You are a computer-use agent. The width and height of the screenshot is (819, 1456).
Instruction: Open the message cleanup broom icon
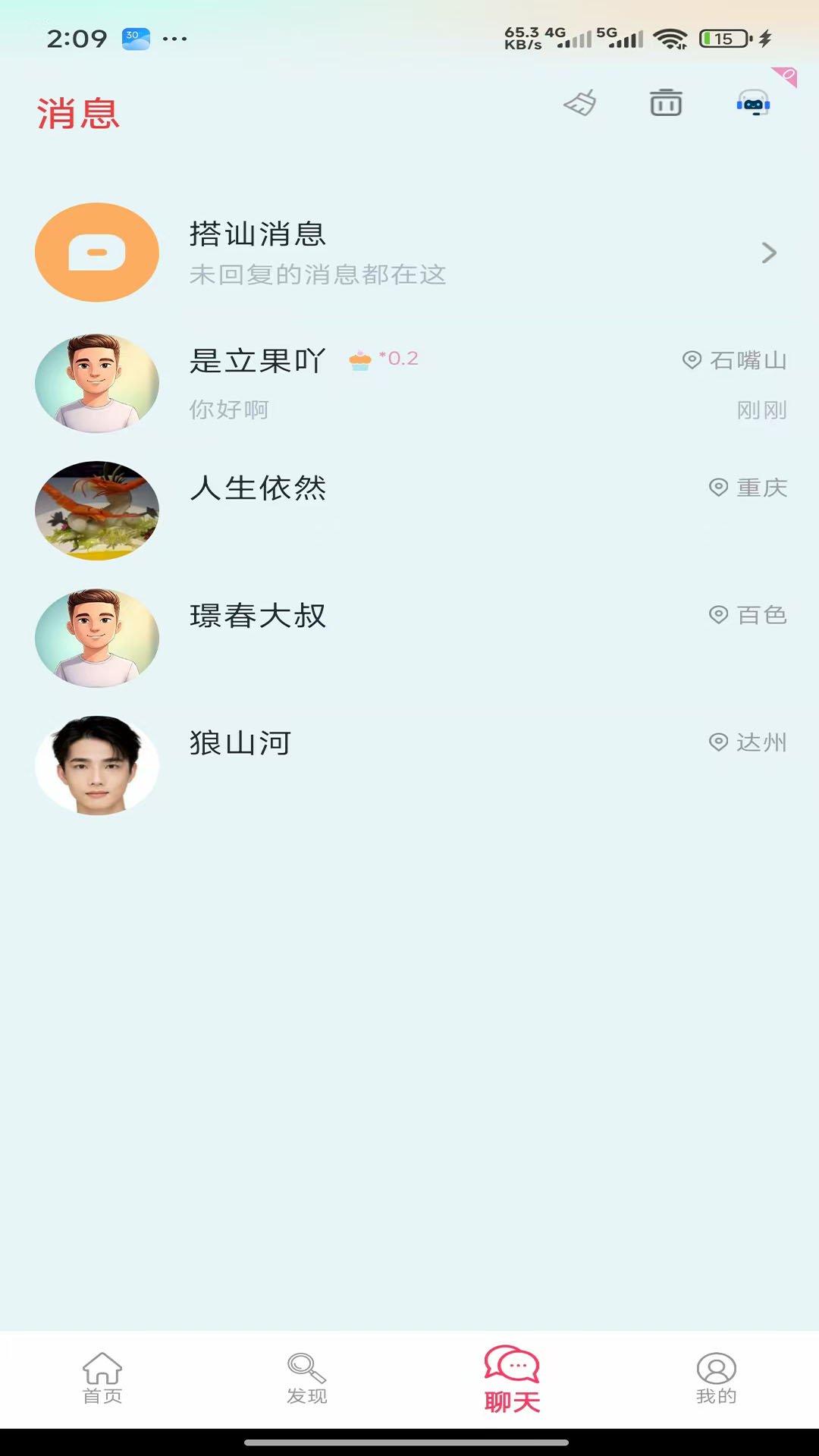point(580,104)
